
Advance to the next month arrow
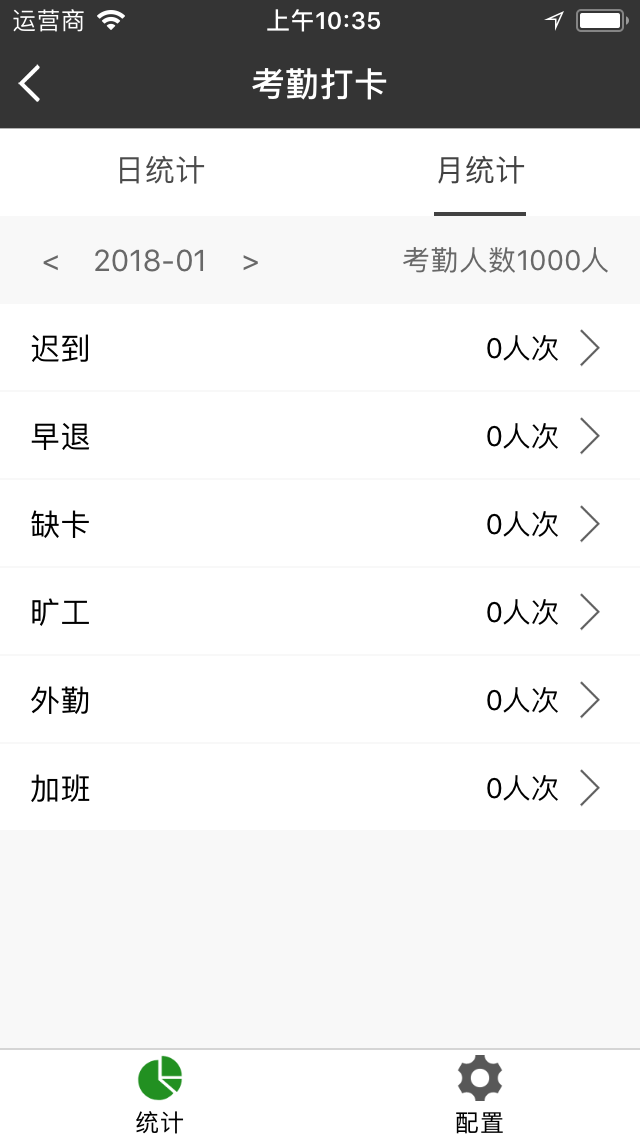coord(250,262)
